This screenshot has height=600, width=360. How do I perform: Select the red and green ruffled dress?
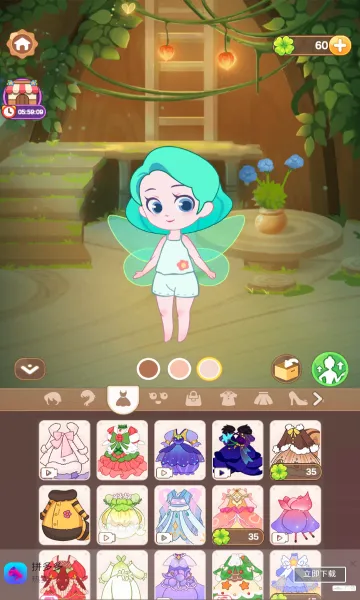click(x=122, y=450)
